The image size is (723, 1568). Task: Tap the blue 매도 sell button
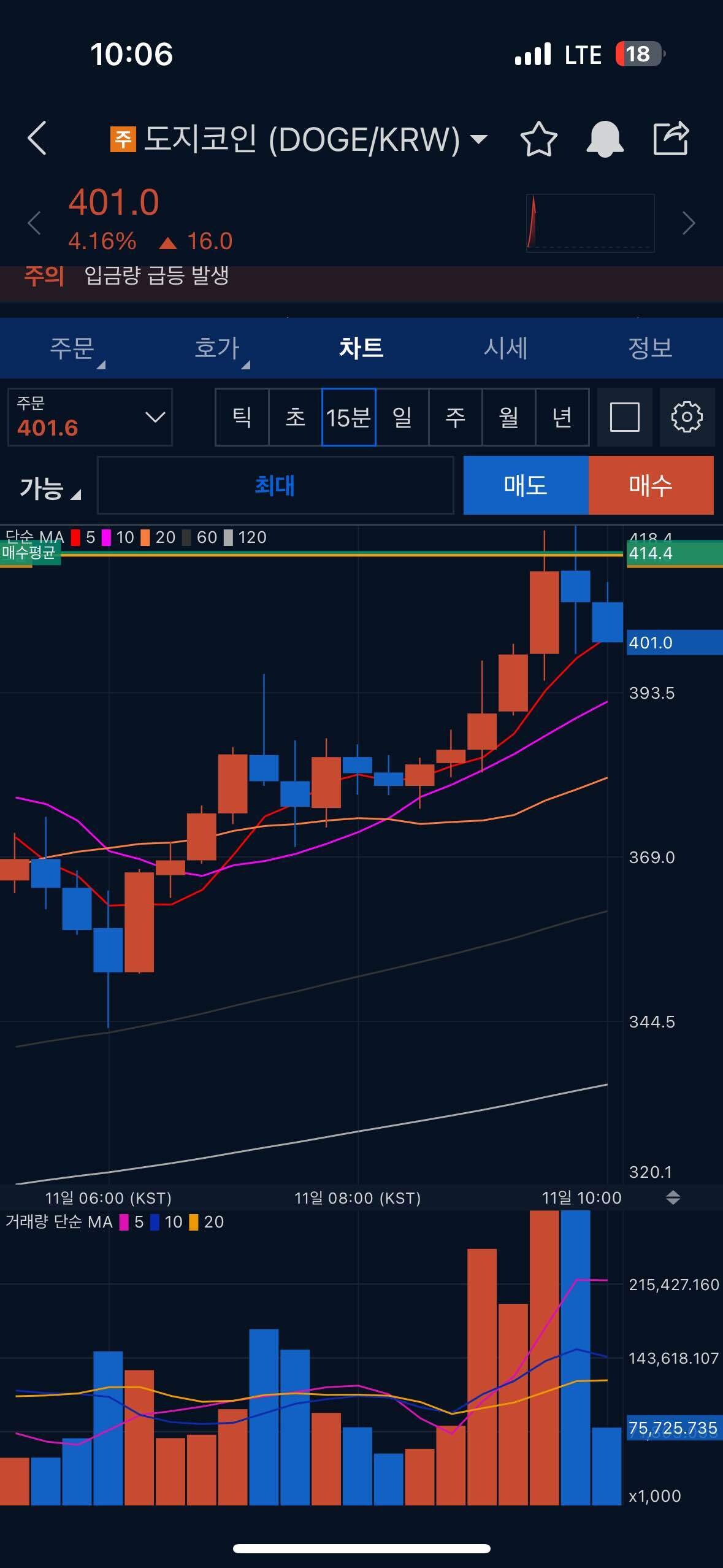pyautogui.click(x=526, y=485)
